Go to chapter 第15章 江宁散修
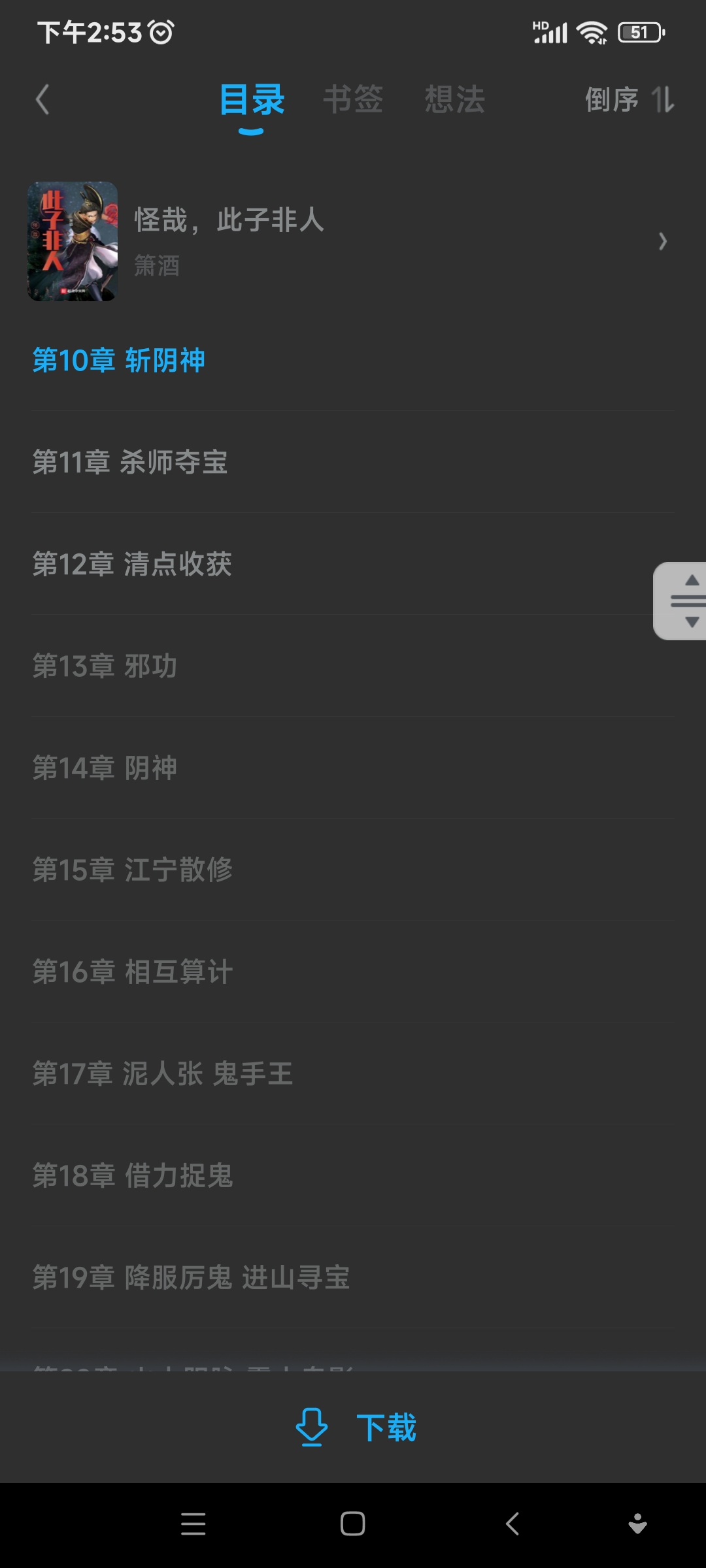Viewport: 706px width, 1568px height. (x=353, y=870)
